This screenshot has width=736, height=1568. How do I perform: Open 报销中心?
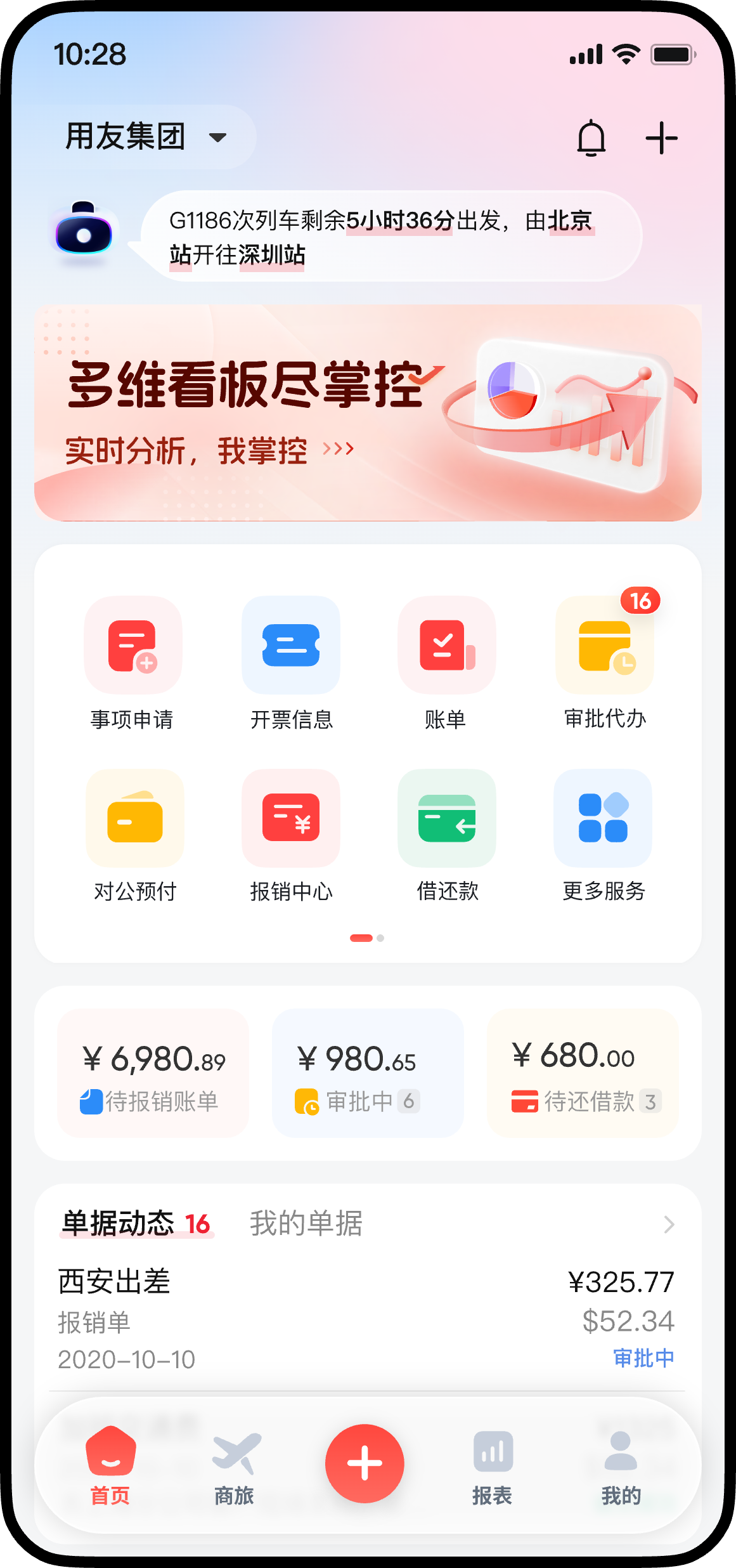291,835
